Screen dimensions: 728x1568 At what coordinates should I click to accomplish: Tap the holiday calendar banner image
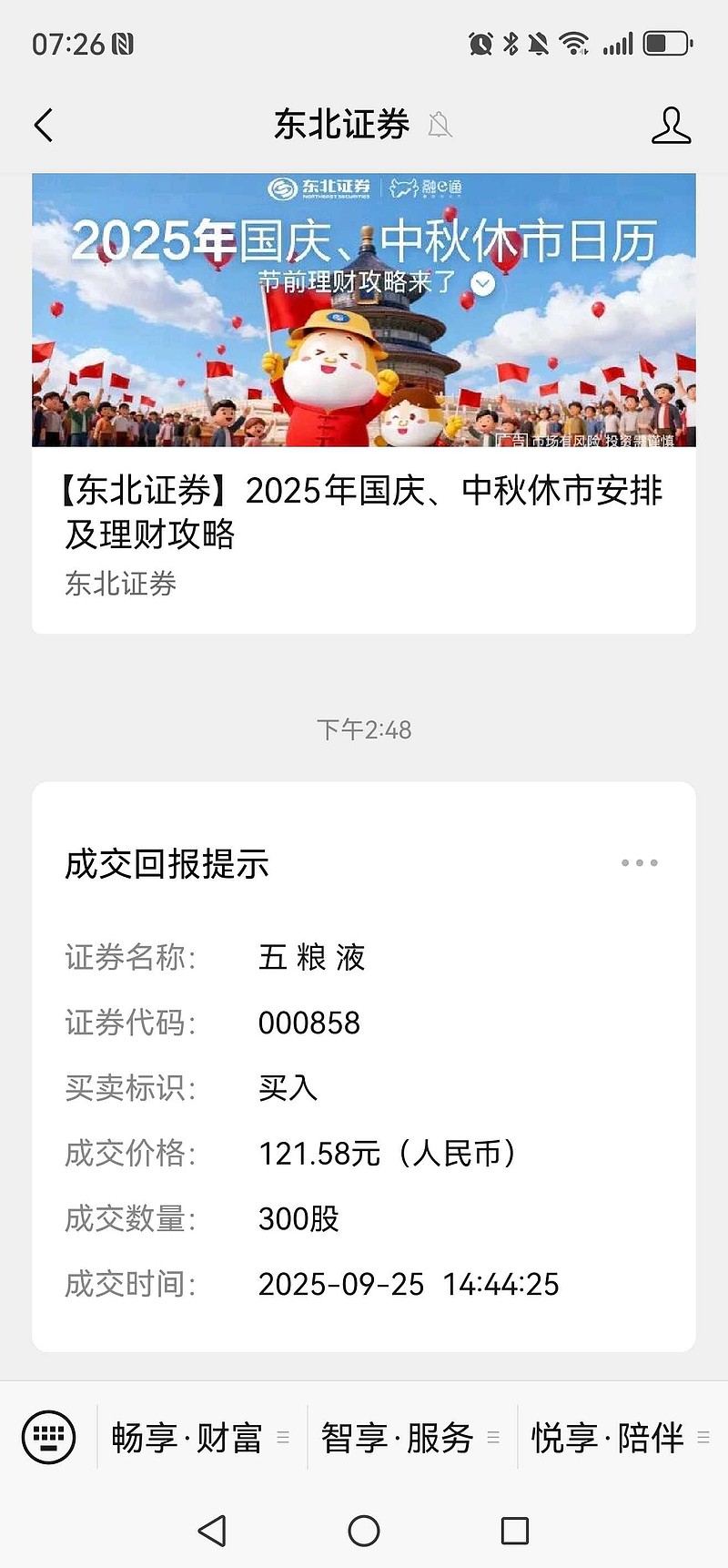[x=364, y=310]
